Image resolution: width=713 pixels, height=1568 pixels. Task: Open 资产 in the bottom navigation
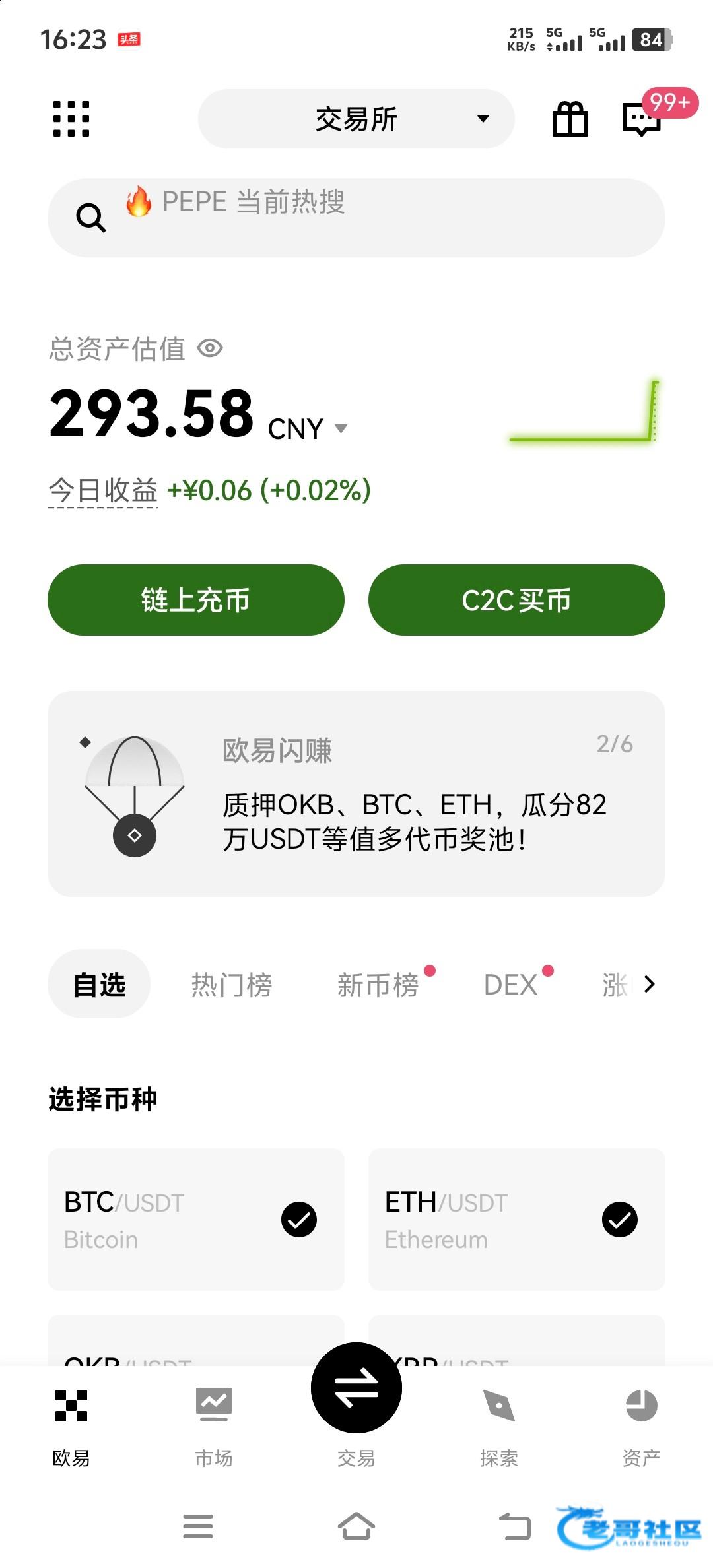point(642,1427)
